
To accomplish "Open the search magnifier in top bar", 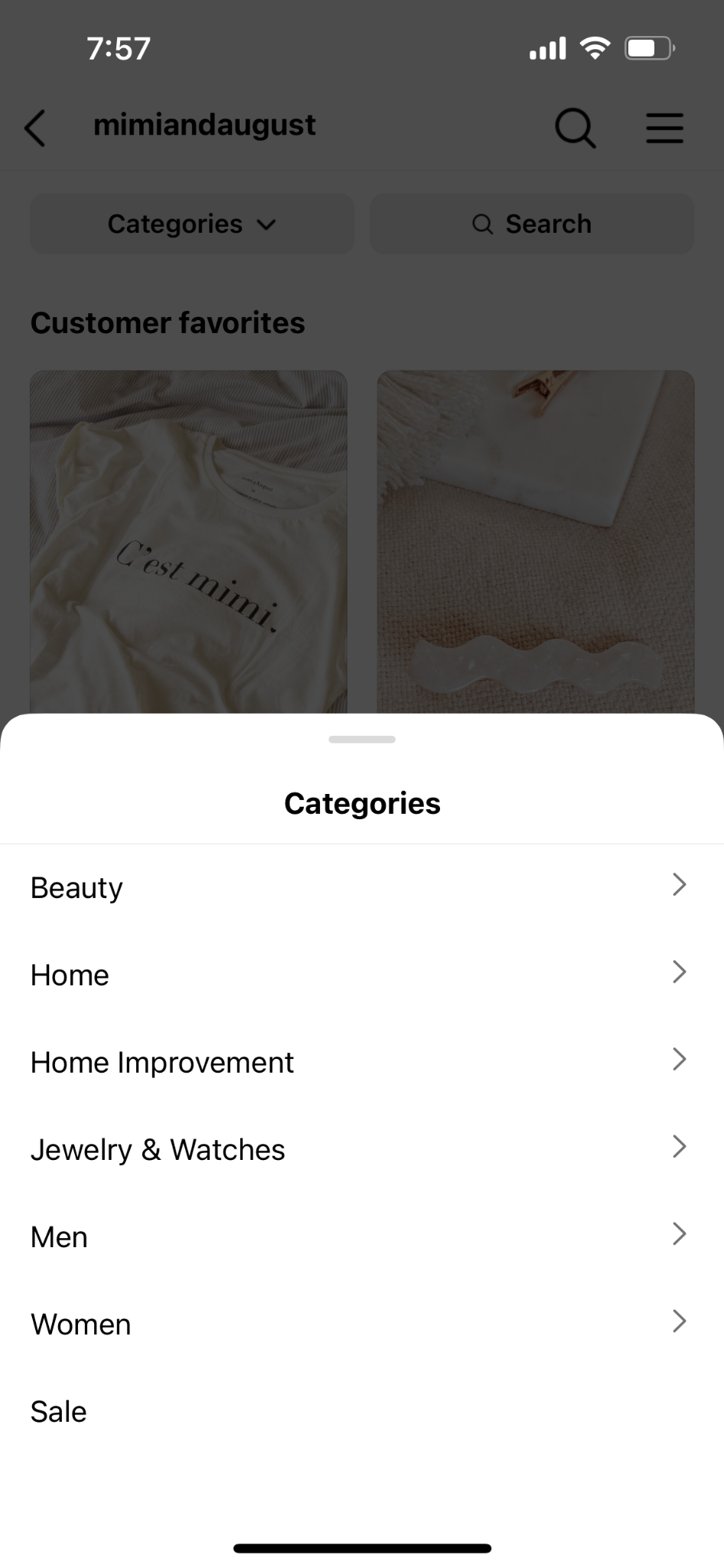I will coord(575,126).
